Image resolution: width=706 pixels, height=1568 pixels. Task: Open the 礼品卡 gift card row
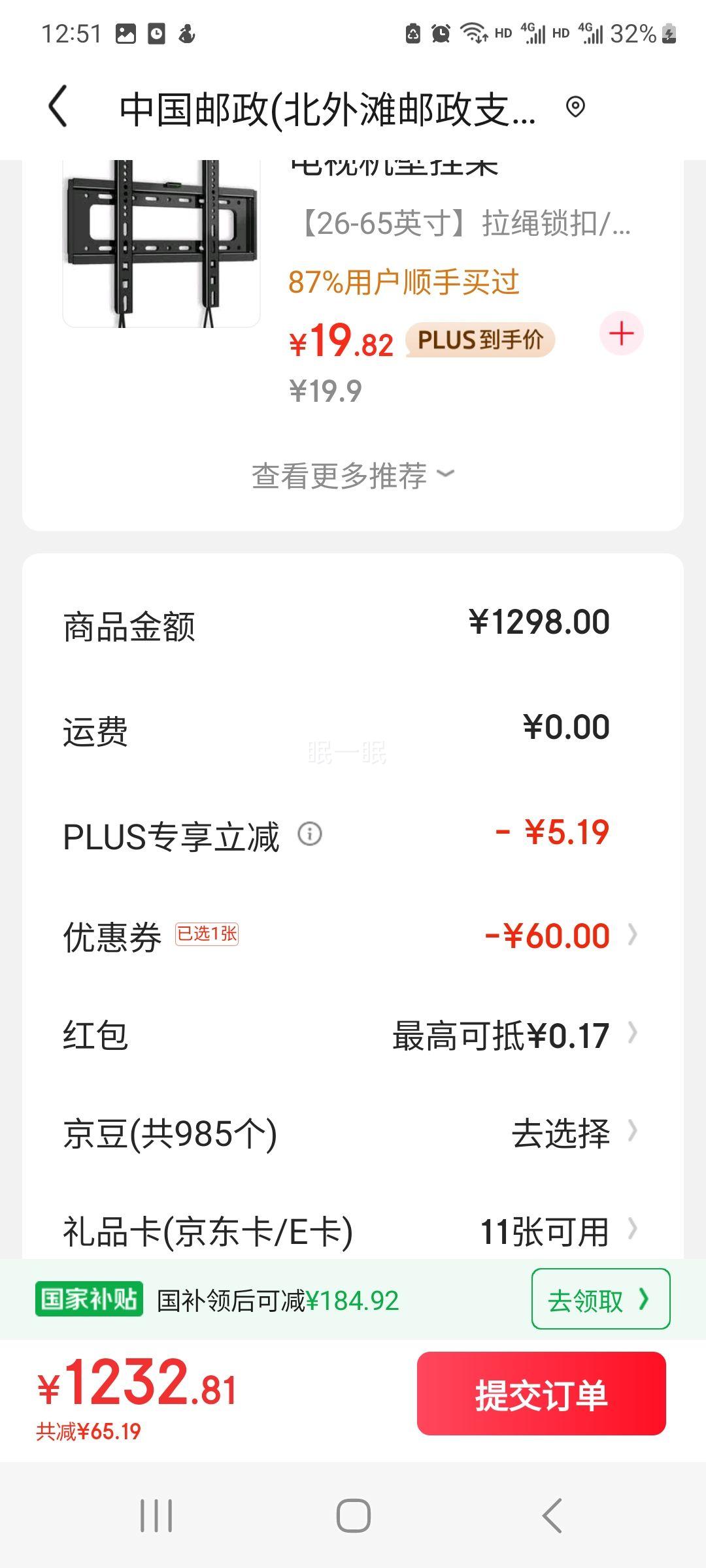pyautogui.click(x=353, y=1232)
